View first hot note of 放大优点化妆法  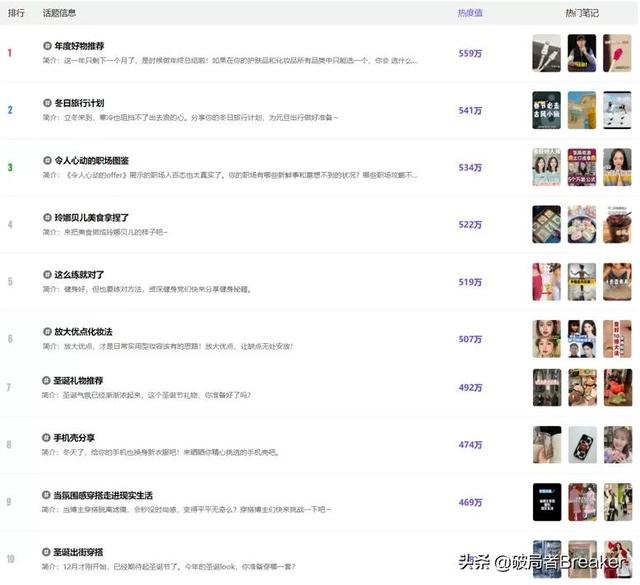[546, 338]
